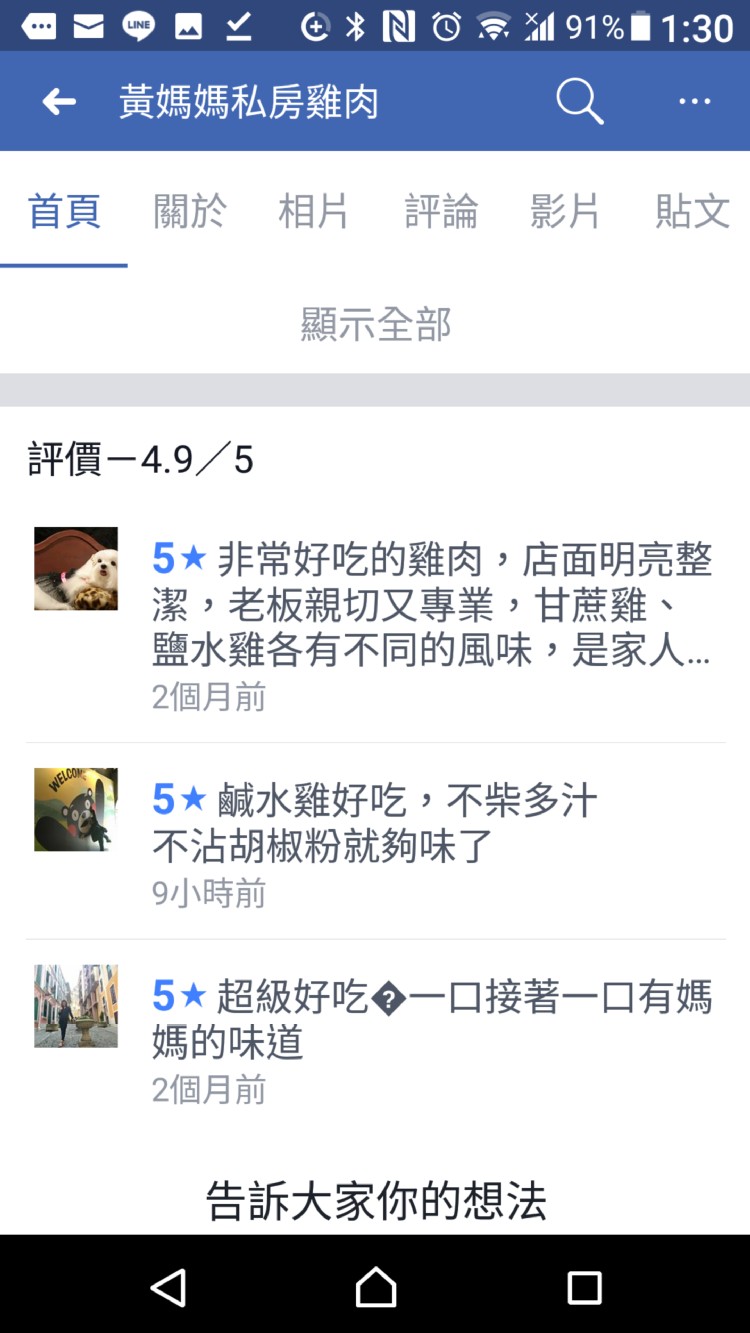This screenshot has width=750, height=1333.
Task: Tap 告訴大家你的想法 to write review
Action: (x=376, y=1201)
